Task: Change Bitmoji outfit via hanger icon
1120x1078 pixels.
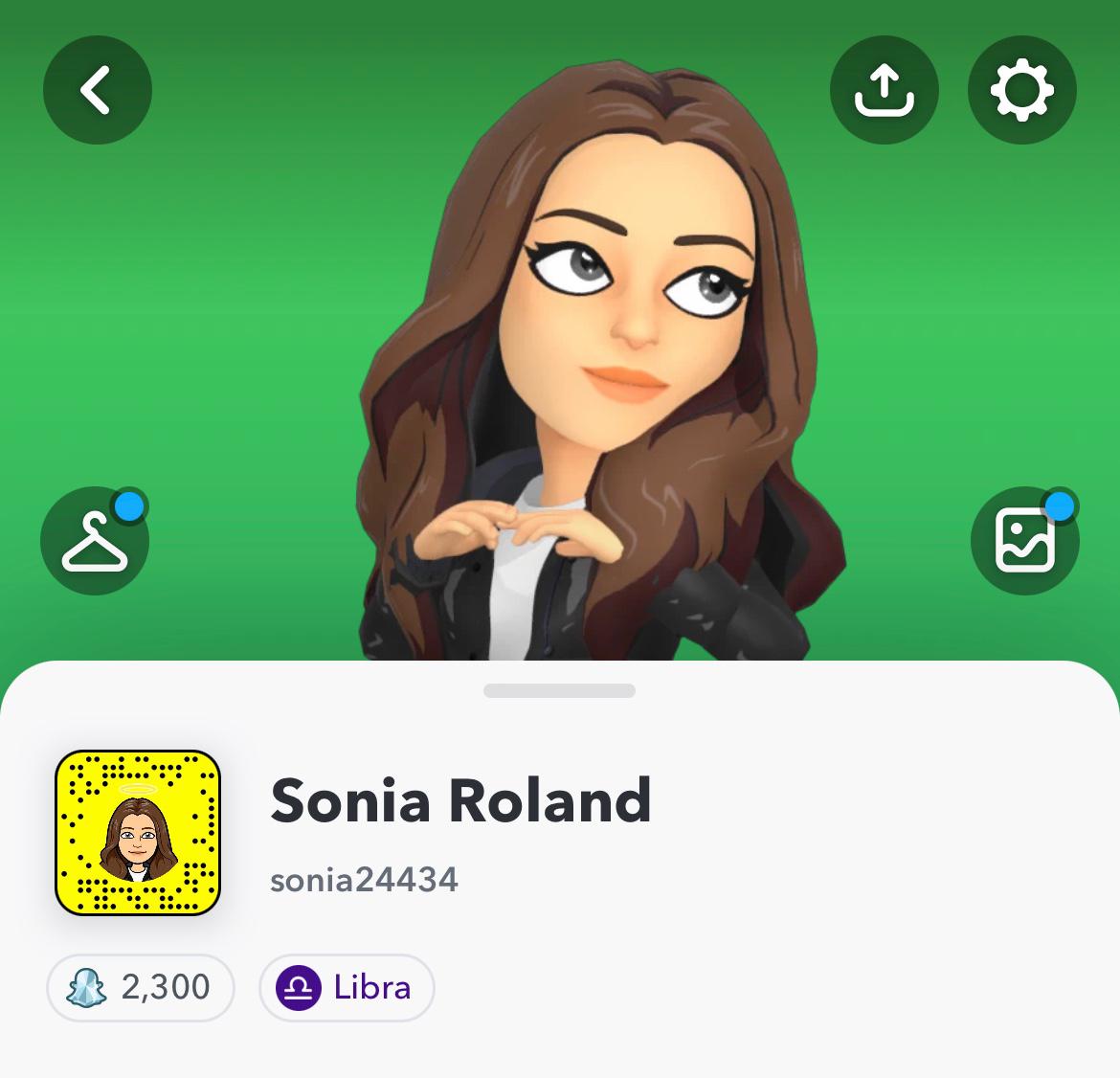Action: click(x=95, y=541)
